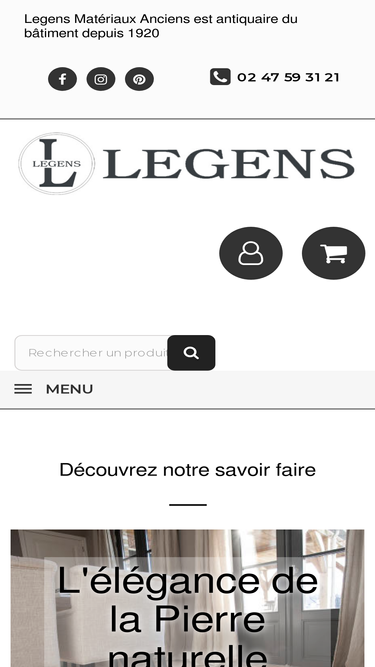The width and height of the screenshot is (375, 667).
Task: Visit the Instagram profile icon
Action: point(101,79)
